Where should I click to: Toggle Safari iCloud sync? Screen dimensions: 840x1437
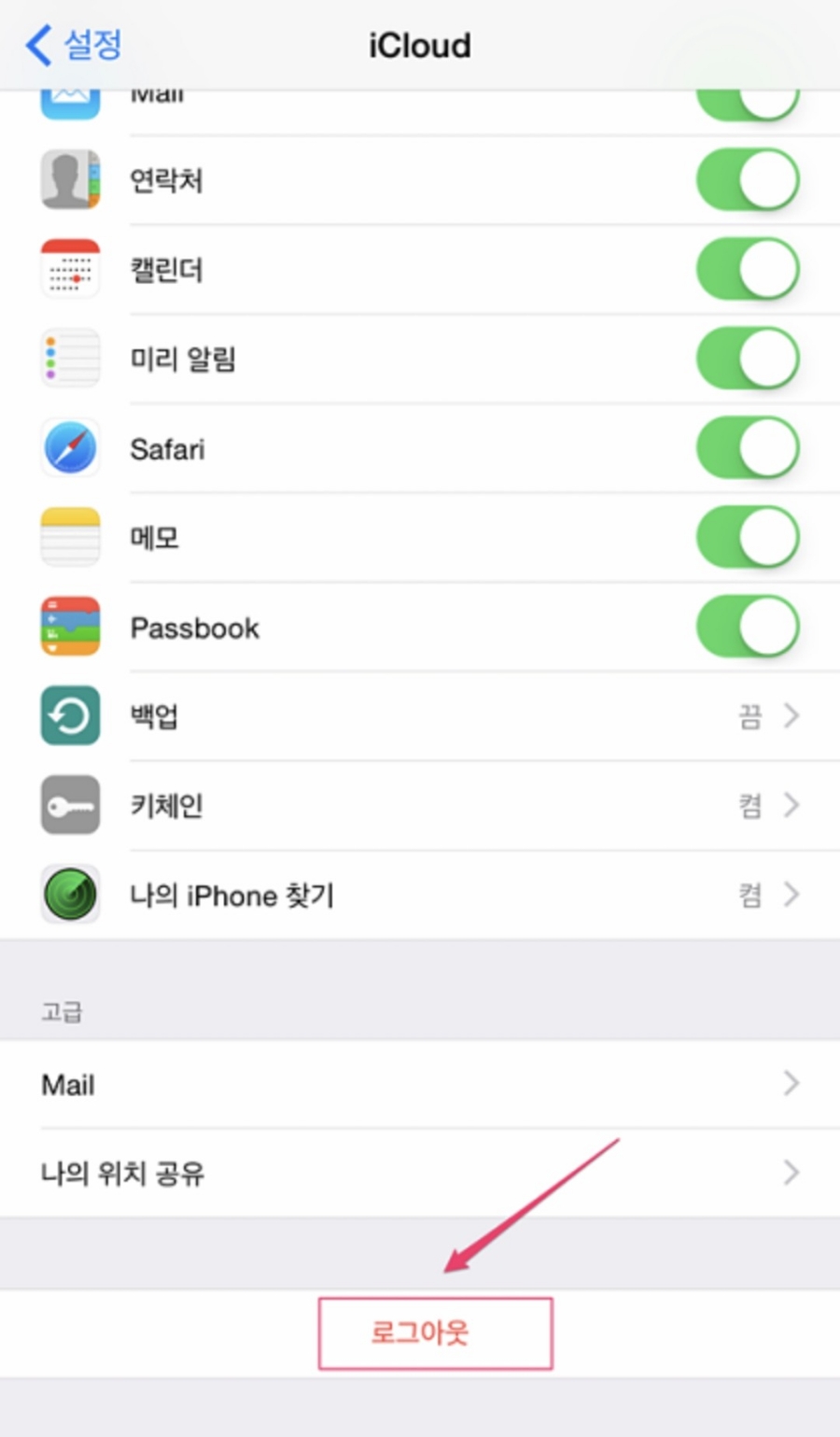748,447
